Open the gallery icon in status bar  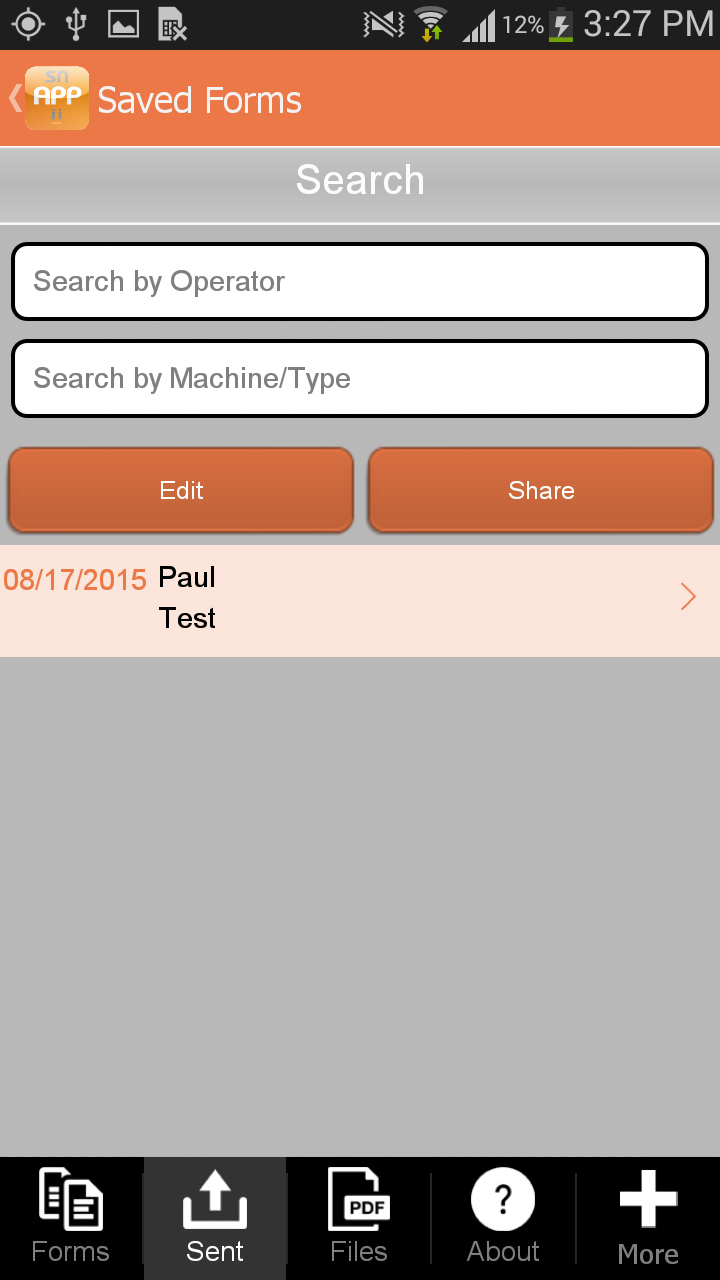point(121,22)
